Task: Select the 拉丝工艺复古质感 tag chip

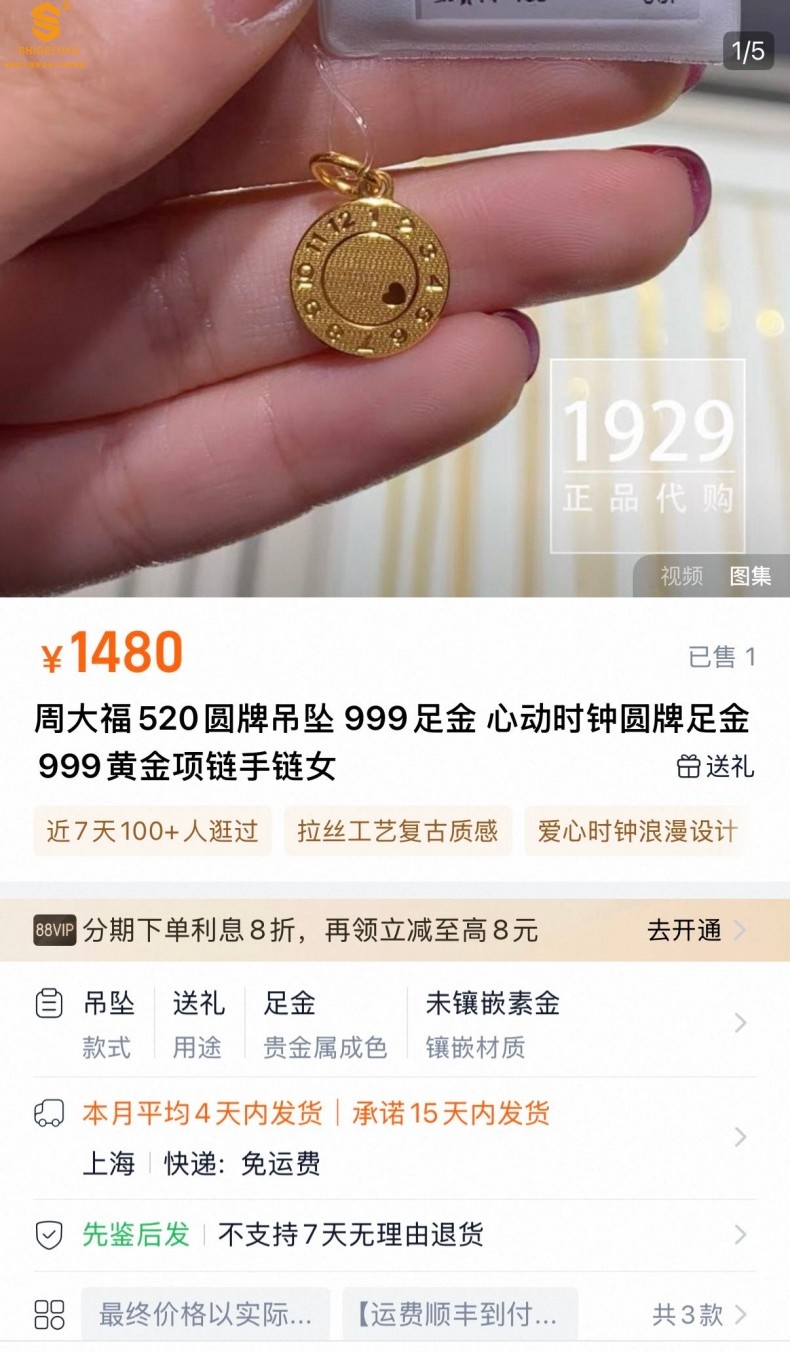Action: pyautogui.click(x=398, y=831)
